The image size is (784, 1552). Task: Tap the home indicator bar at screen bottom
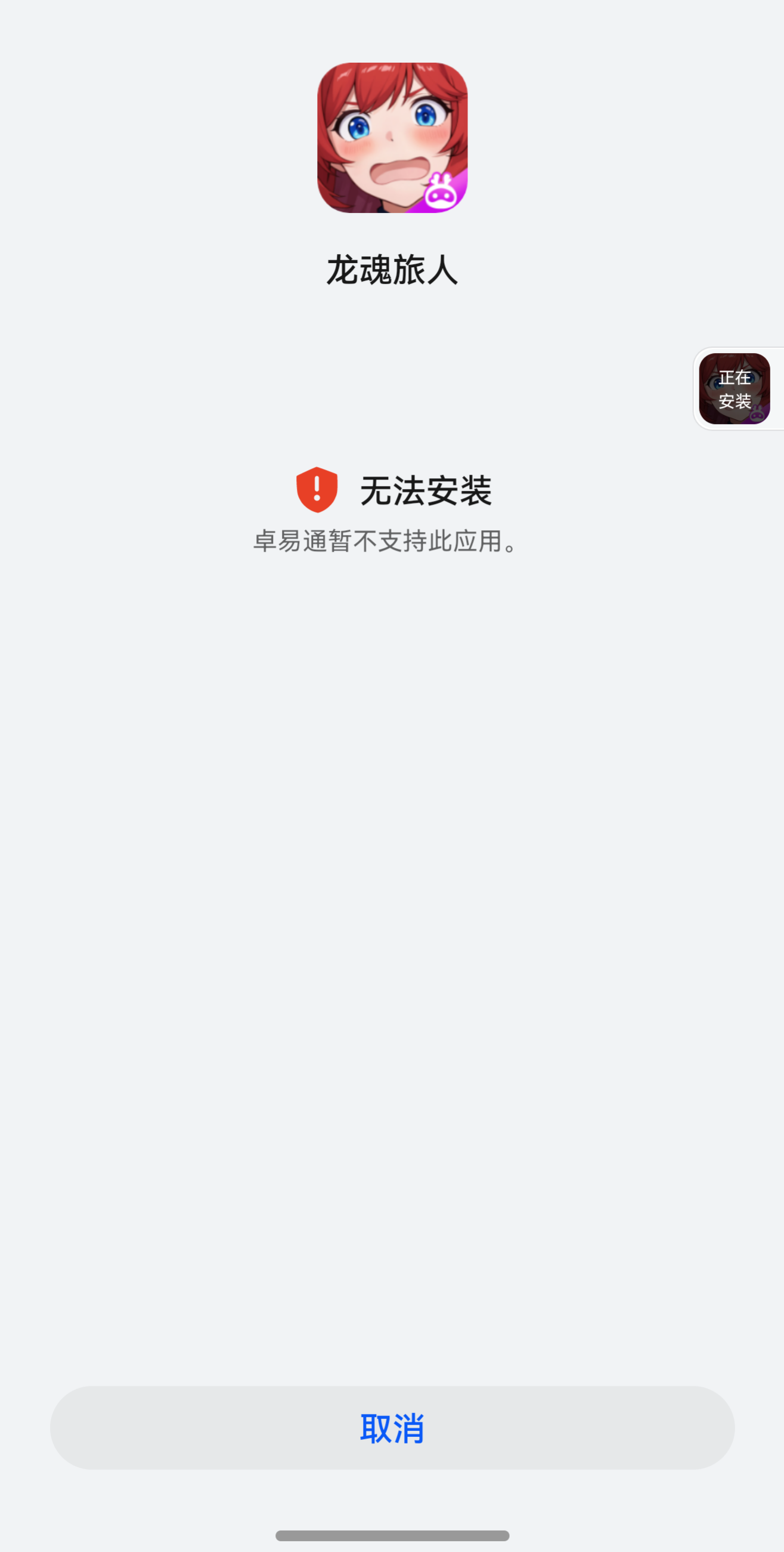[392, 1535]
